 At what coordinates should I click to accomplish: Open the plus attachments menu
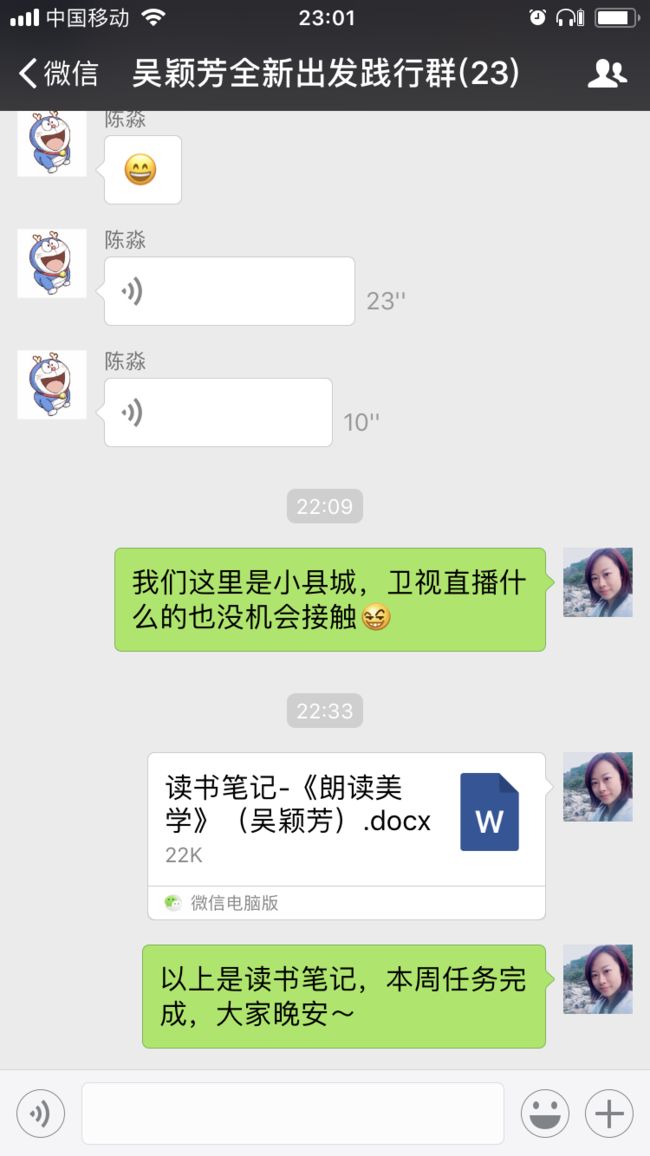(609, 1113)
